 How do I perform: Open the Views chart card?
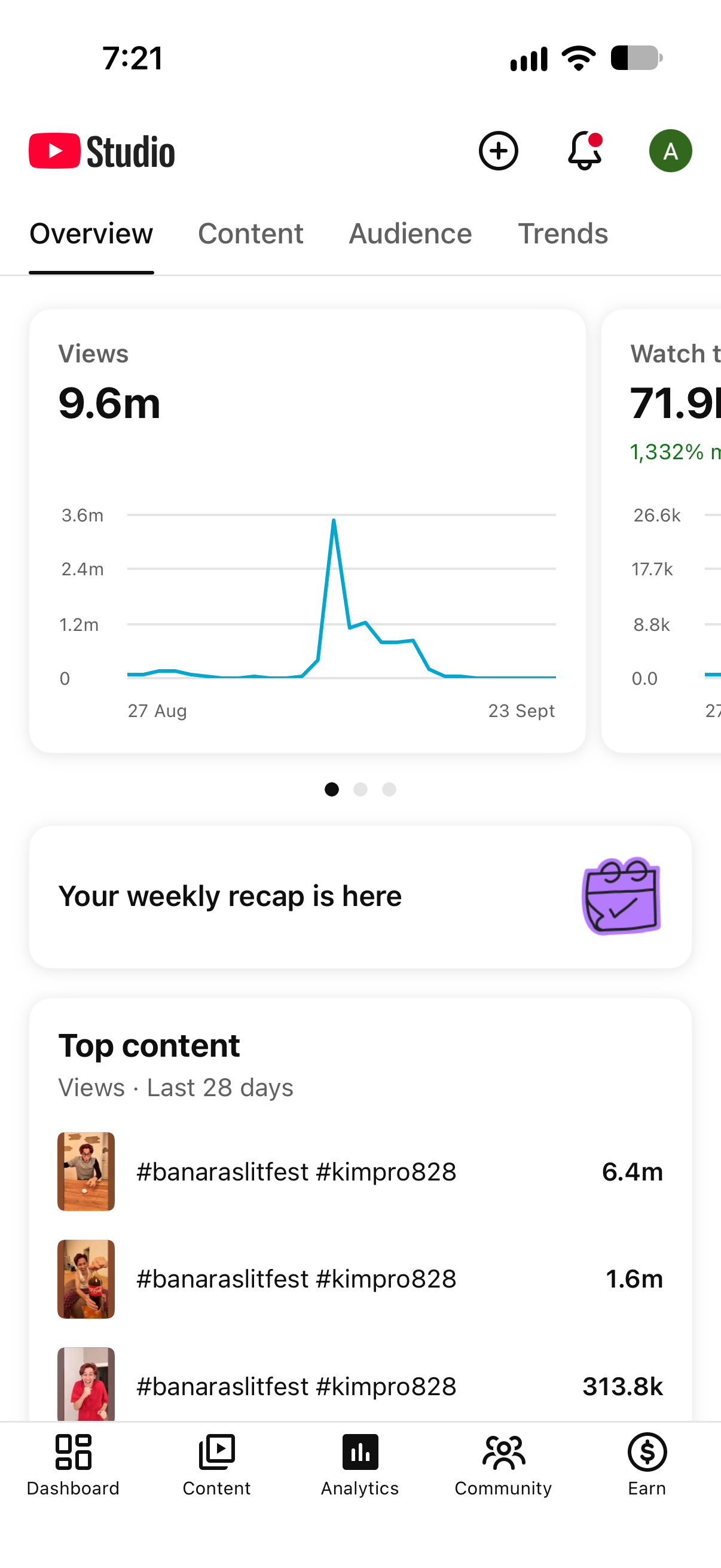click(x=307, y=531)
